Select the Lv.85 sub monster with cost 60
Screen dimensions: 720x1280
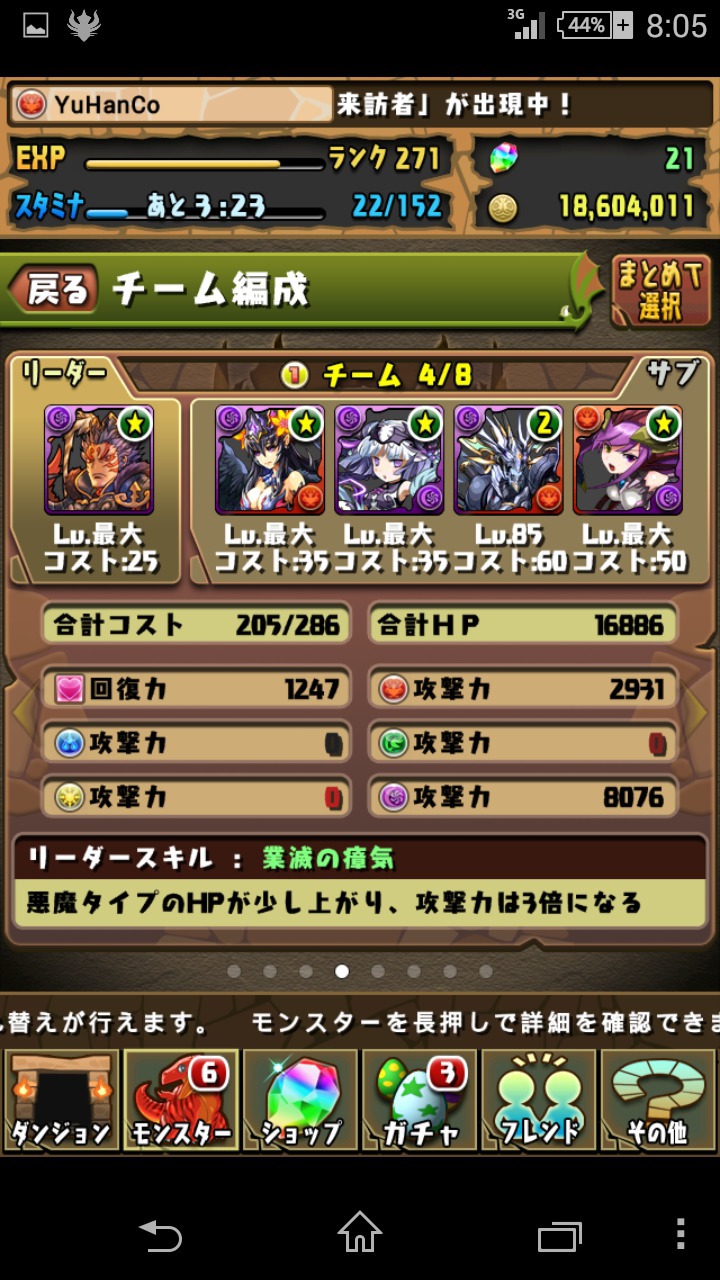tap(508, 460)
